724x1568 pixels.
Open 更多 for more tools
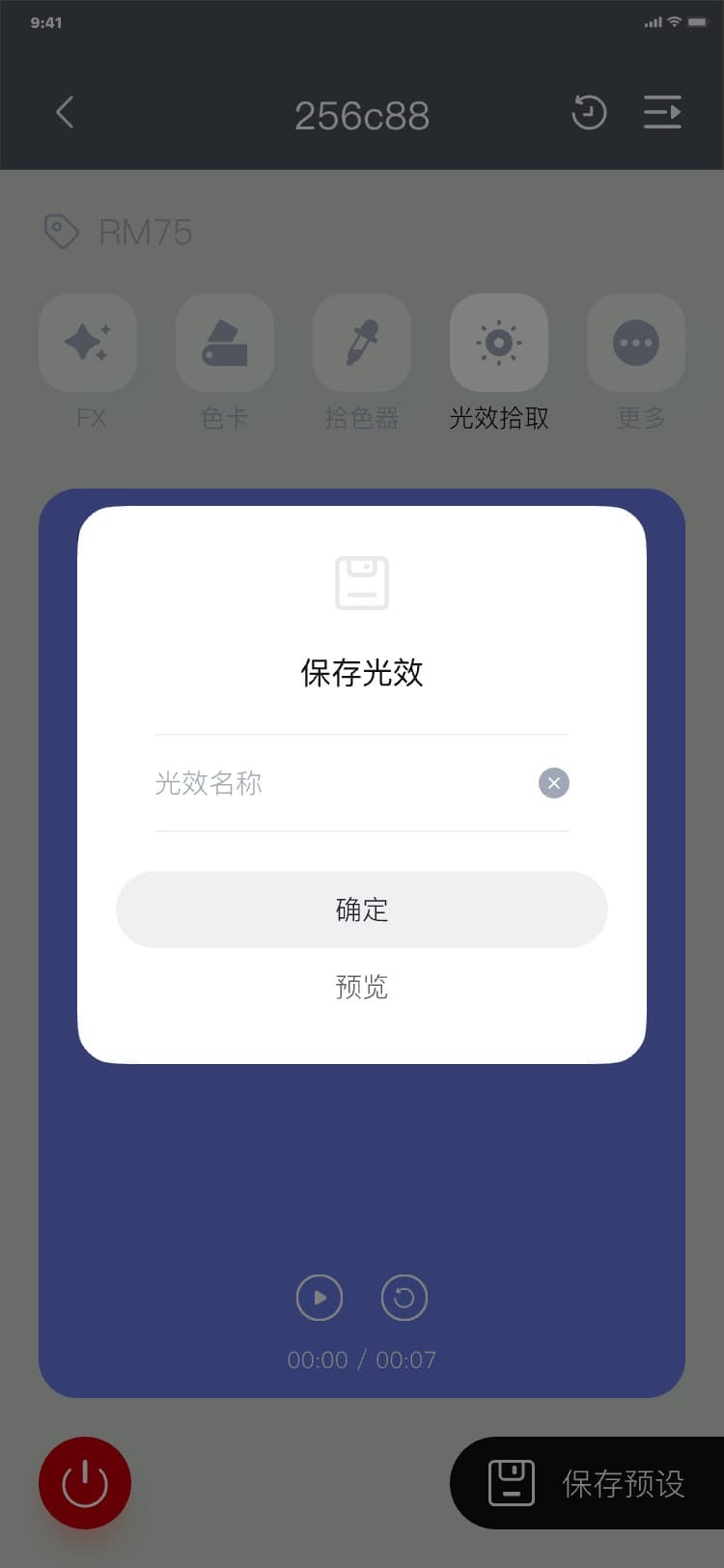(x=636, y=344)
